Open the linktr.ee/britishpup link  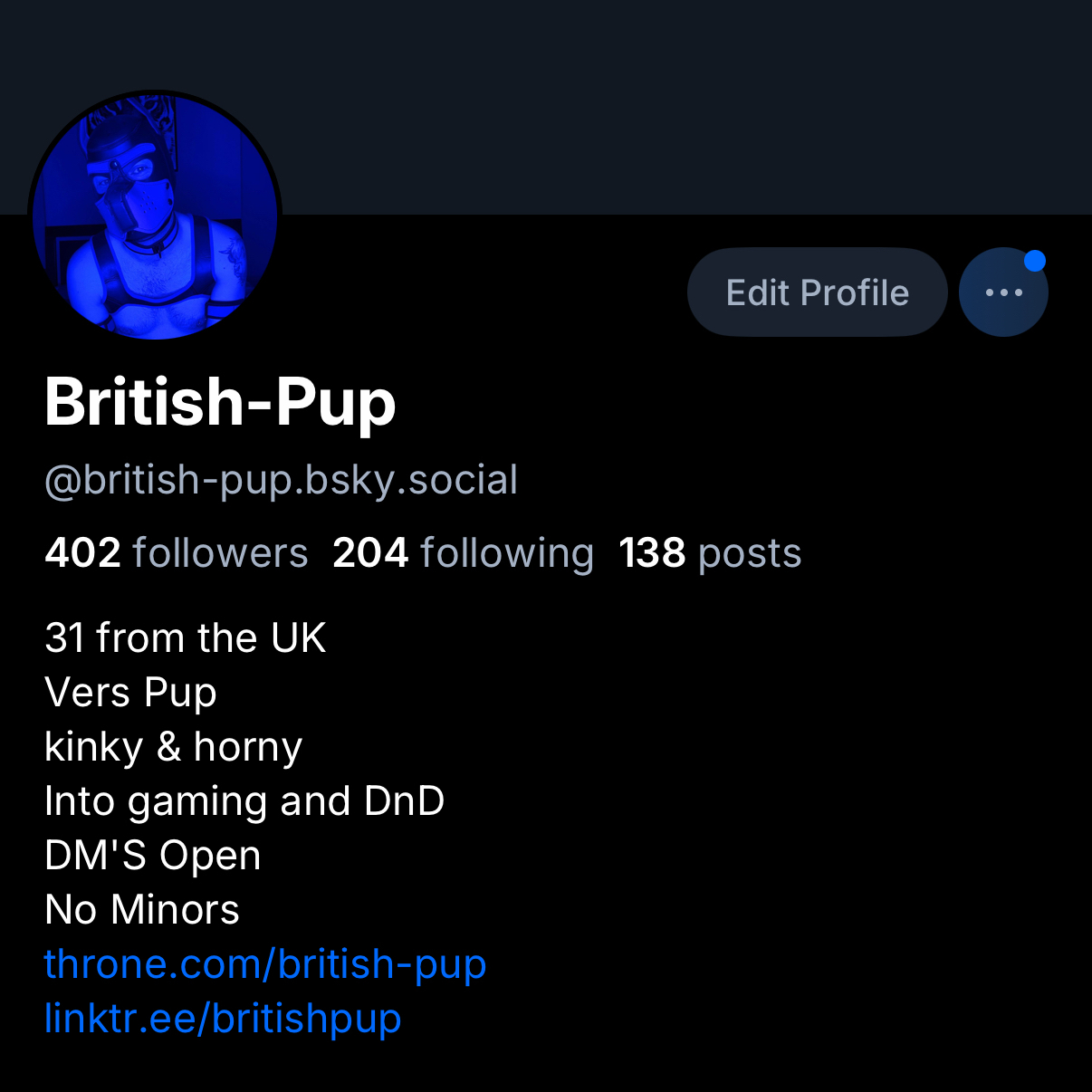click(223, 1019)
